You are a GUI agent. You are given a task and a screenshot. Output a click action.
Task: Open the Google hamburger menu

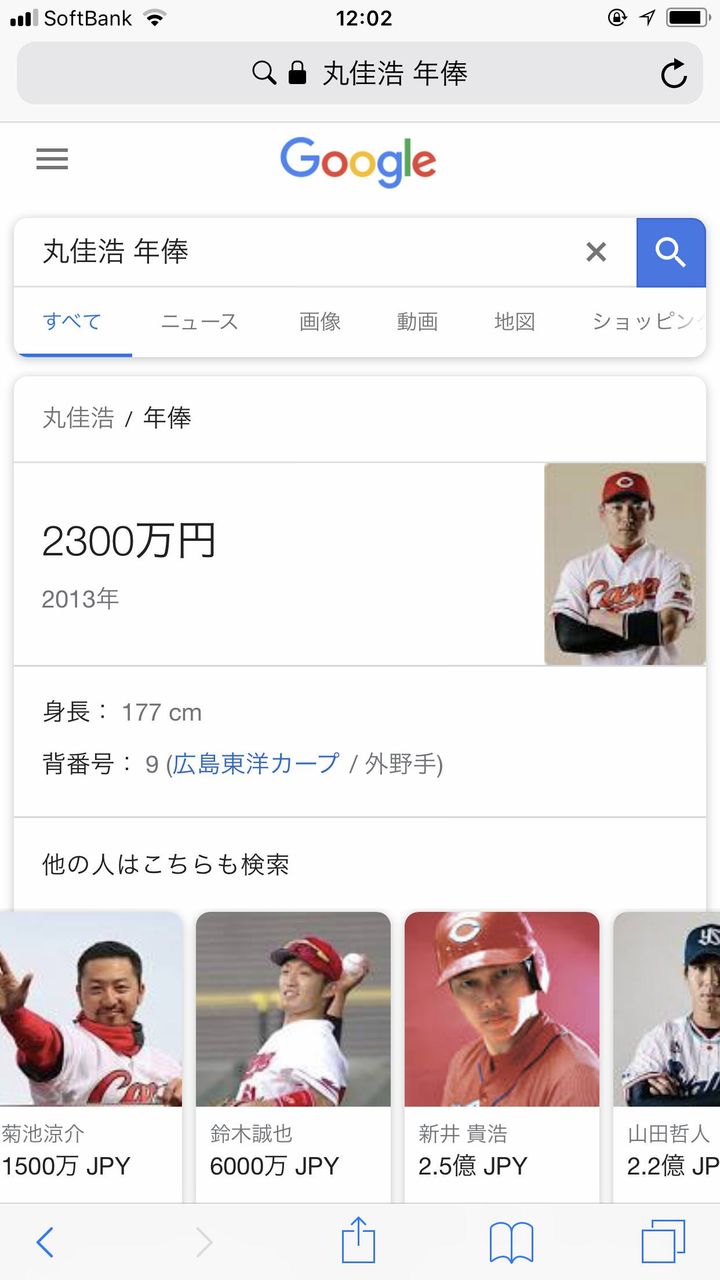(52, 159)
